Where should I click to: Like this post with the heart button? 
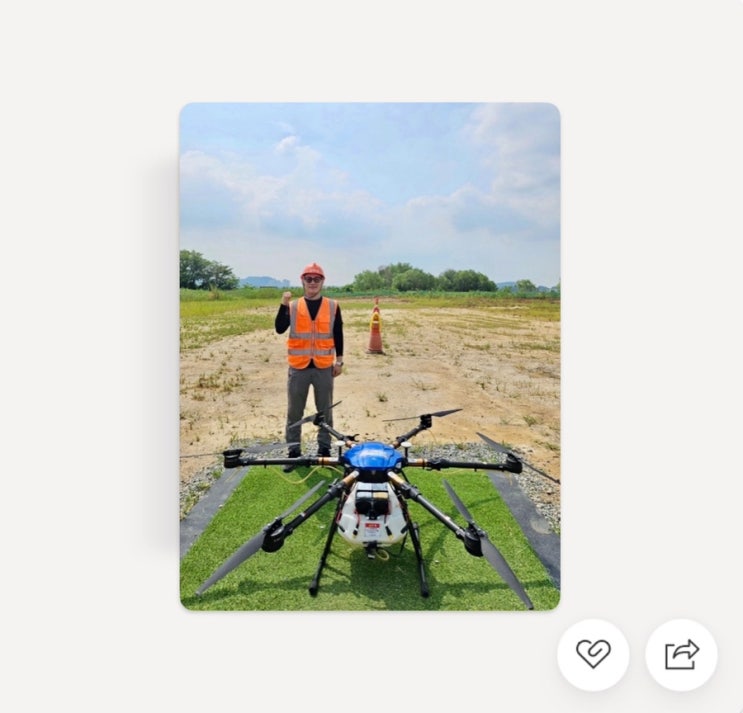pyautogui.click(x=593, y=655)
